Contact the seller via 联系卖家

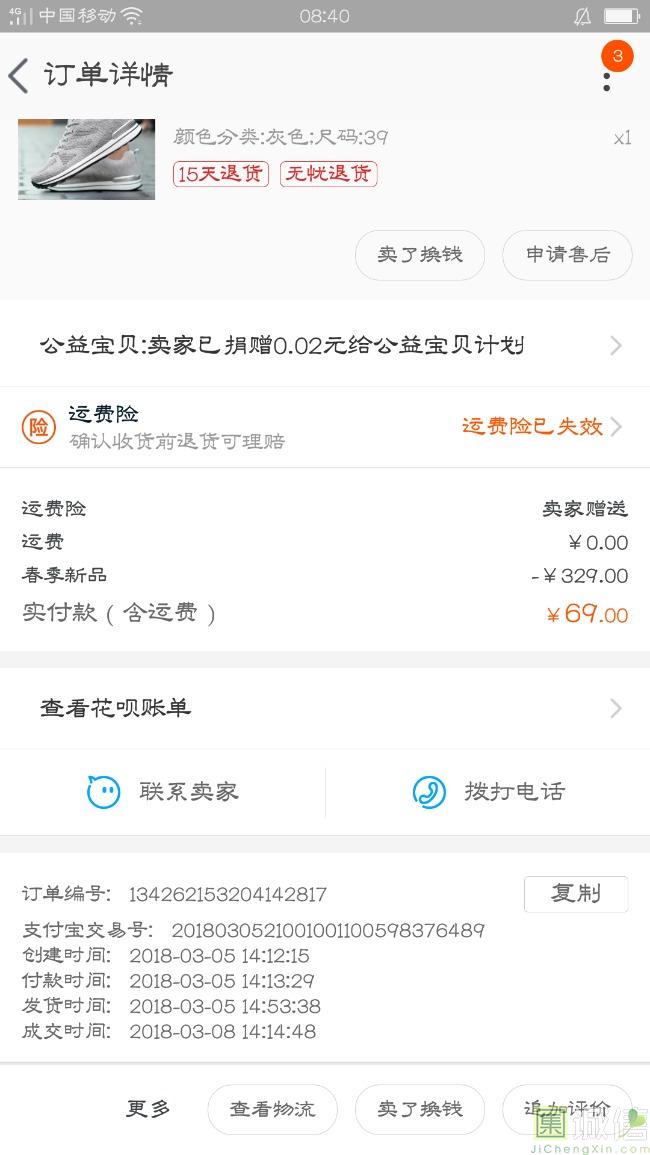coord(162,792)
